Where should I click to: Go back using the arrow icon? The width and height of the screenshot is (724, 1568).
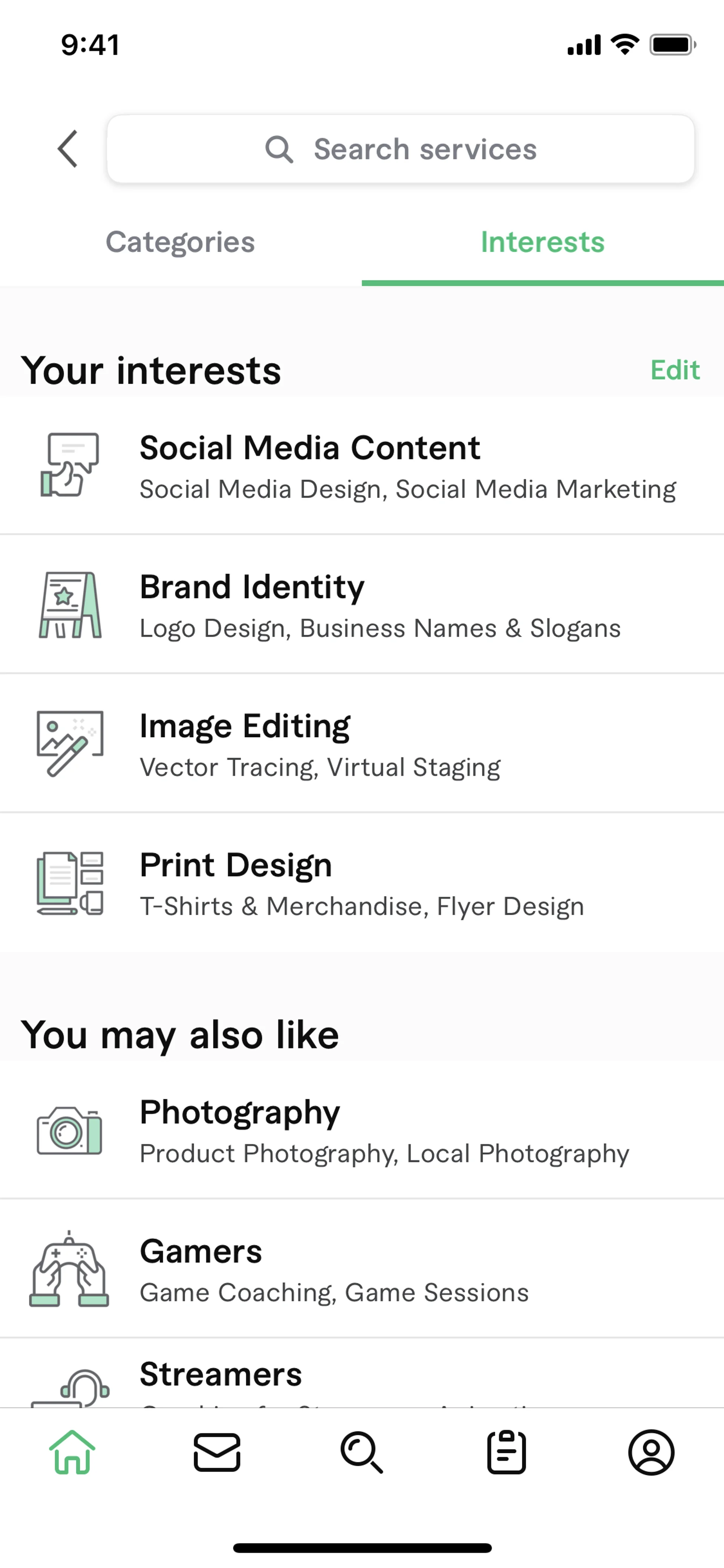coord(67,149)
